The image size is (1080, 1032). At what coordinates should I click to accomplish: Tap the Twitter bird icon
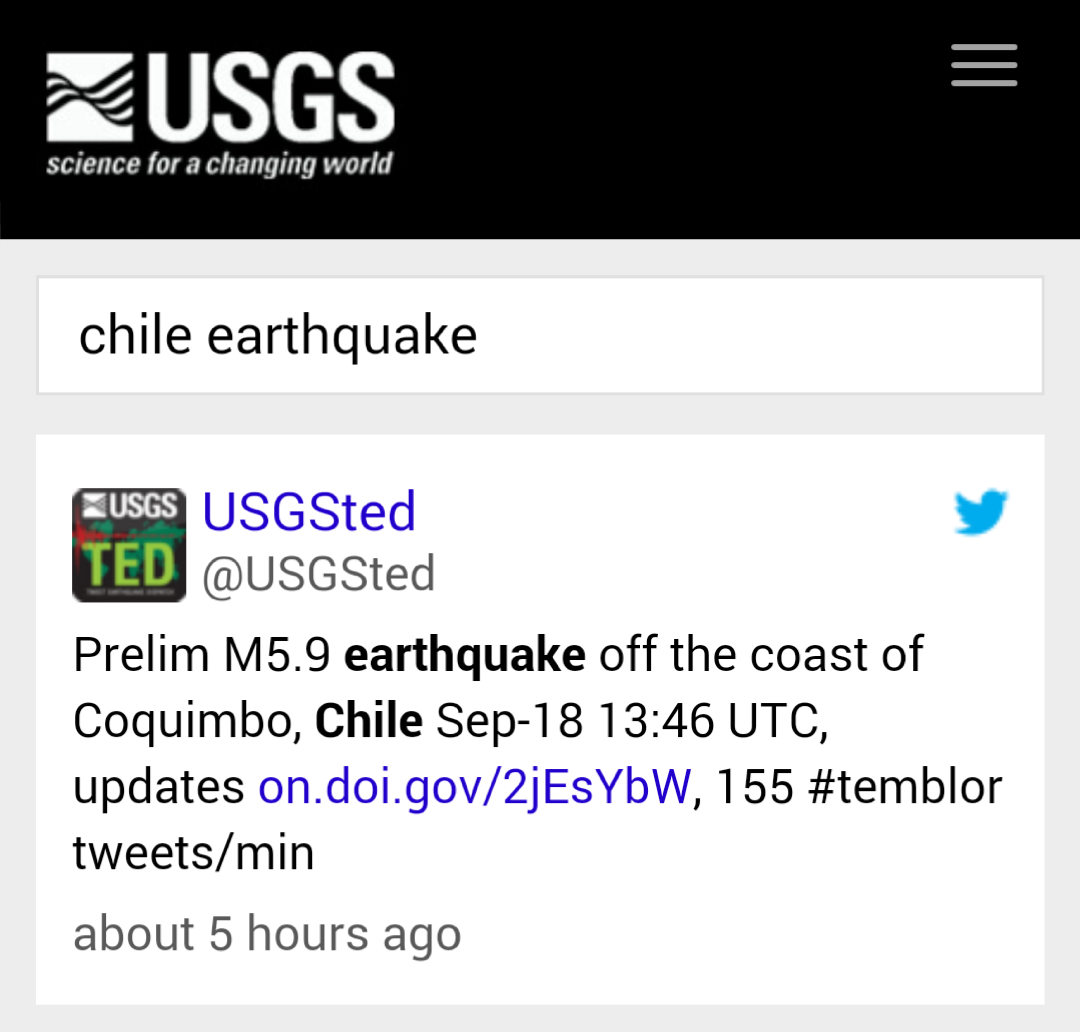pos(980,512)
